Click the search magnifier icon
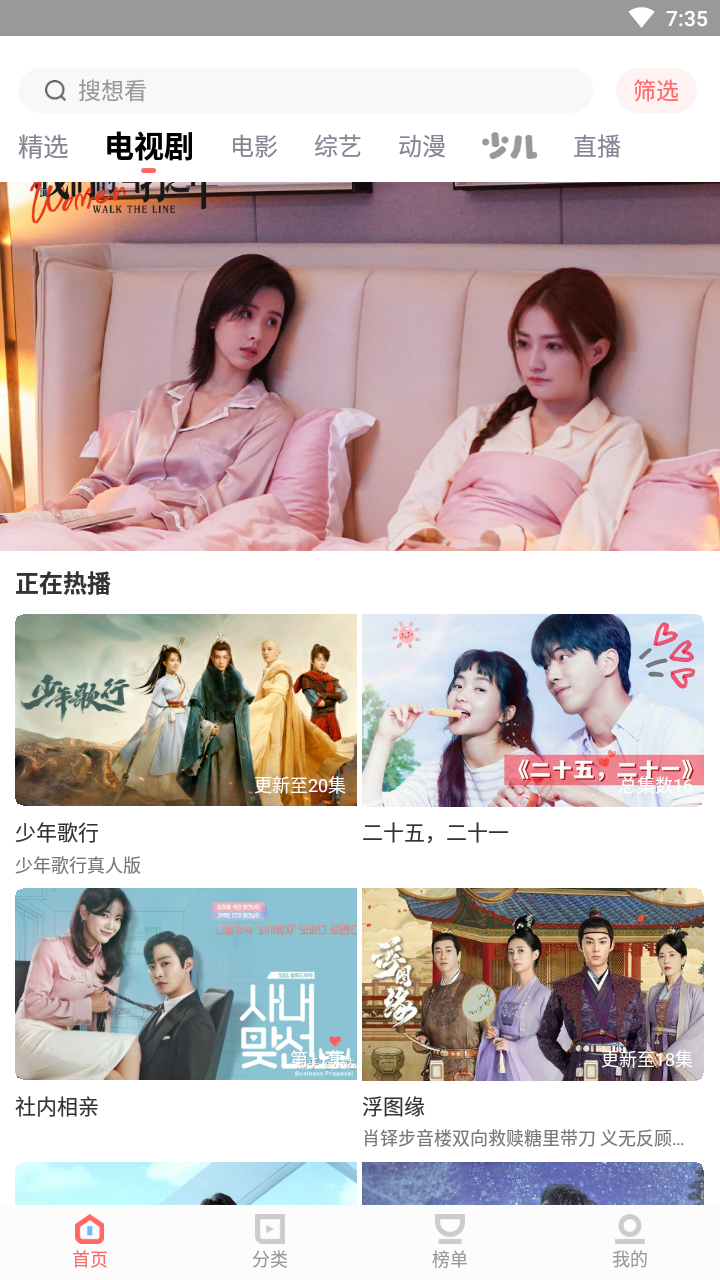720x1280 pixels. click(55, 90)
